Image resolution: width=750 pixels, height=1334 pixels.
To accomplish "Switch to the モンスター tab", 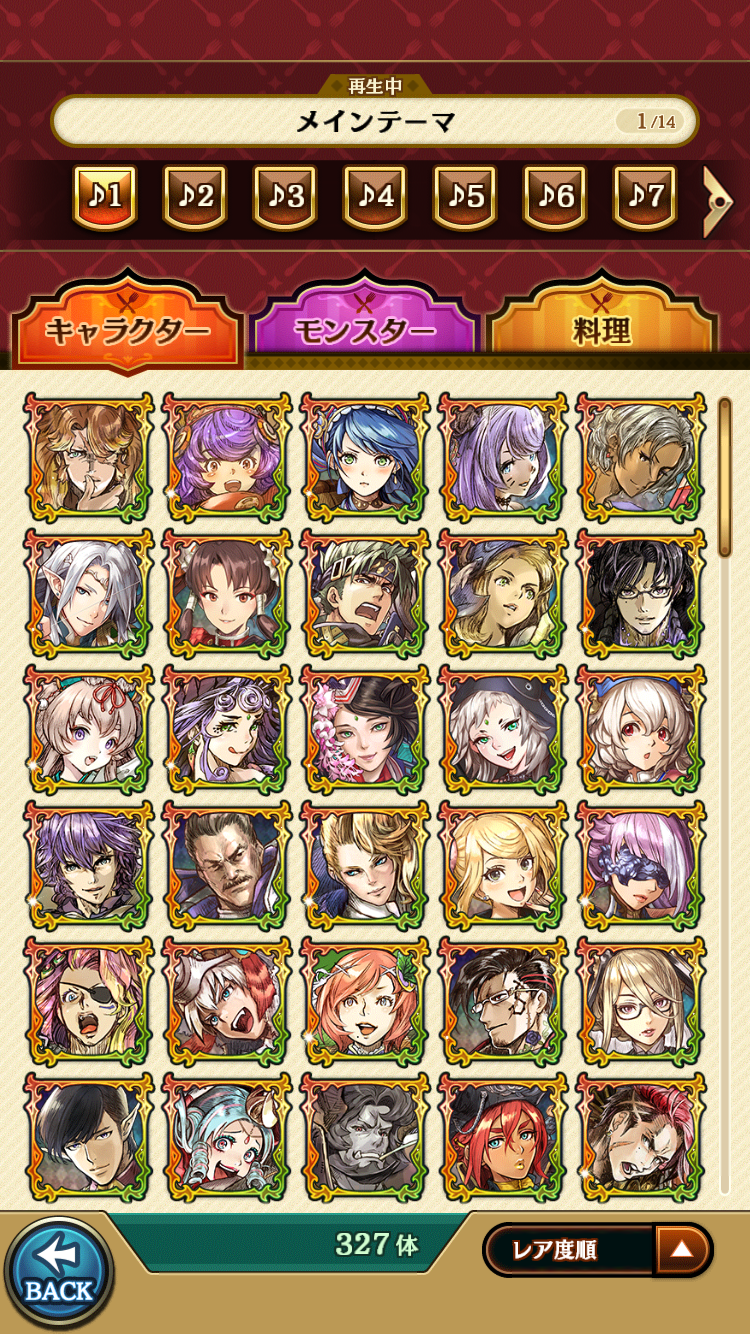I will pyautogui.click(x=365, y=330).
